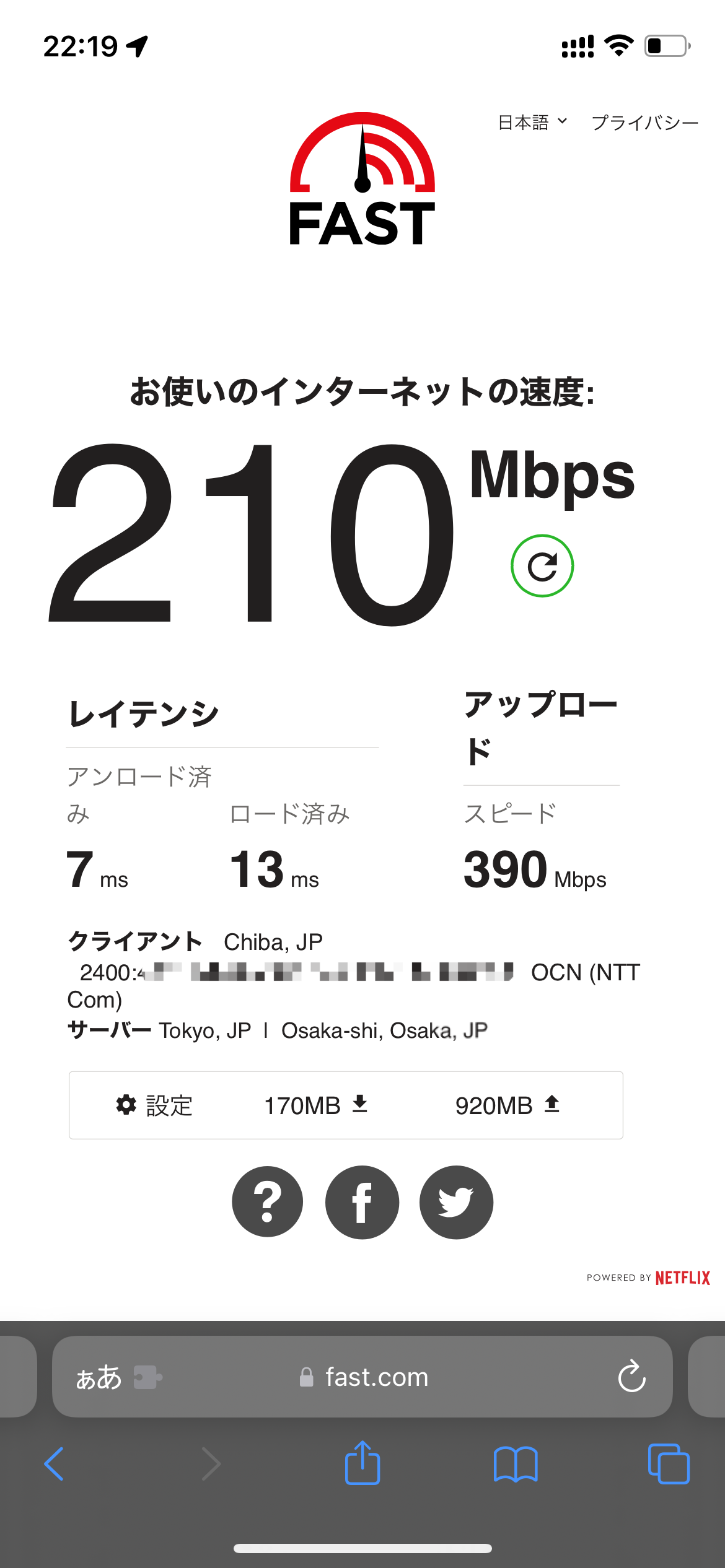The image size is (725, 1568).
Task: Show all open Safari tabs
Action: tap(669, 1464)
